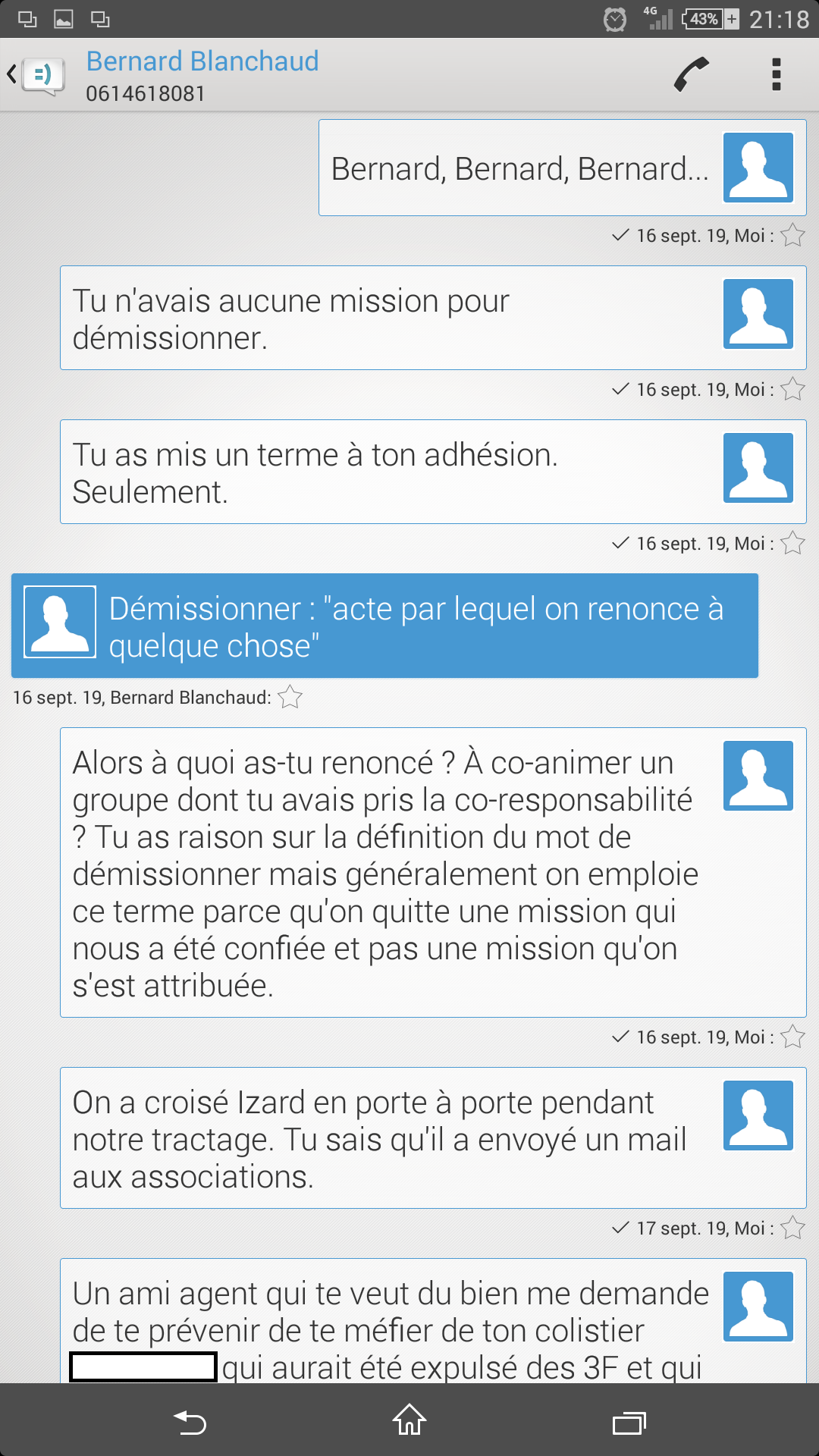The width and height of the screenshot is (819, 1456).
Task: Star the "Tu as mis un terme" message
Action: (x=792, y=544)
